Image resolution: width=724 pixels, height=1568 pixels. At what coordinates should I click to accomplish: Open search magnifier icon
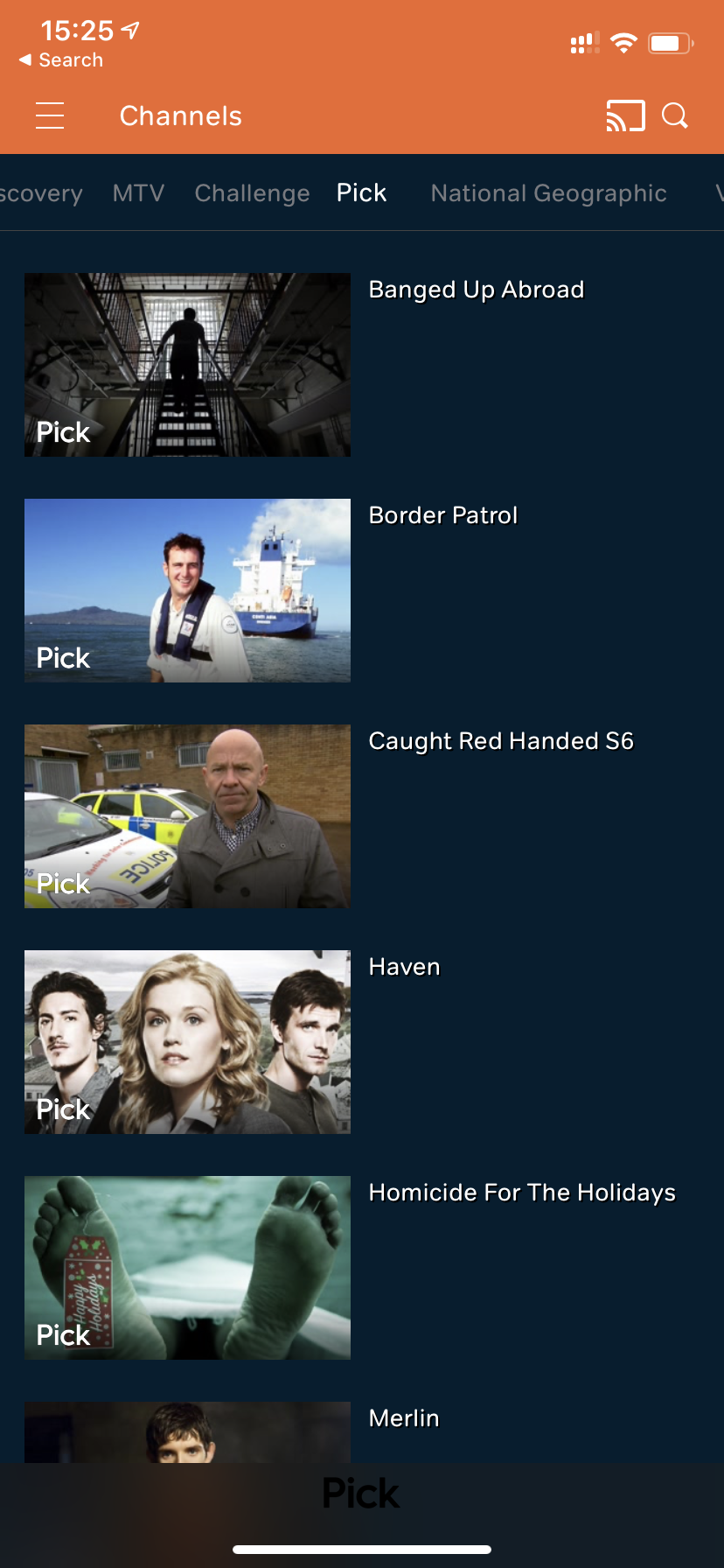coord(675,115)
